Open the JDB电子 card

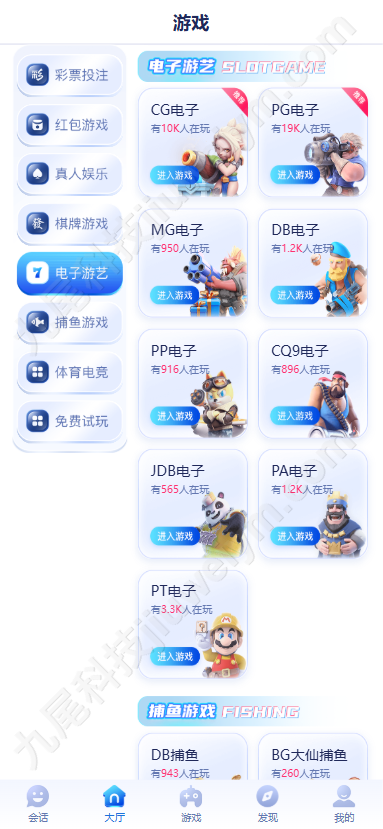click(x=193, y=504)
